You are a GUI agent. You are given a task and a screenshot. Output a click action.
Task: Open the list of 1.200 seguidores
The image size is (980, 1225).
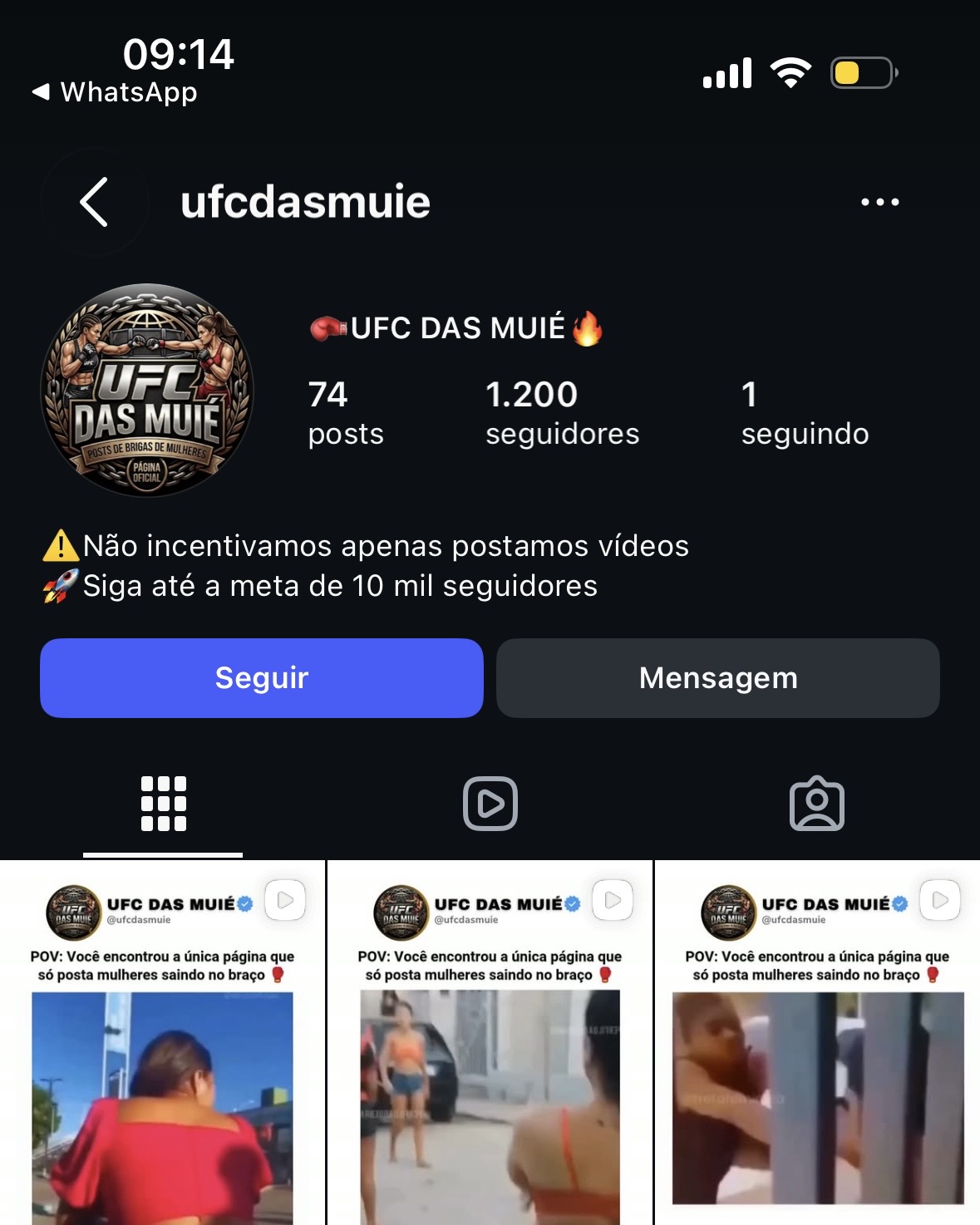(562, 413)
